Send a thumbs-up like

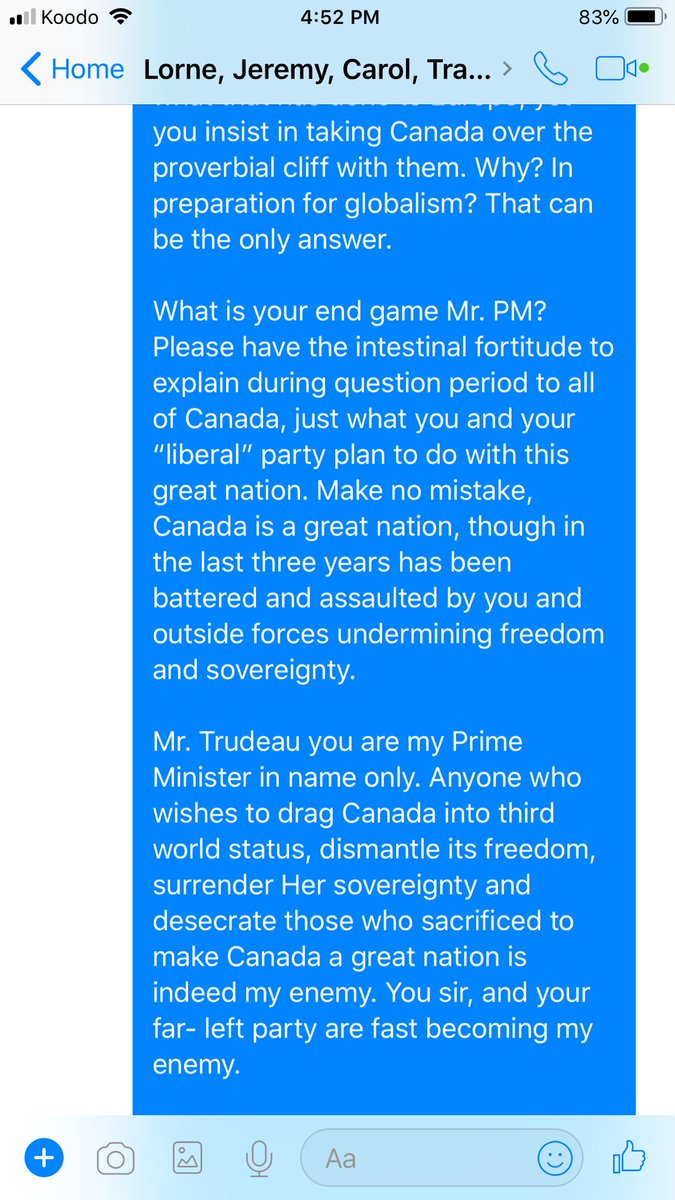click(x=629, y=1159)
